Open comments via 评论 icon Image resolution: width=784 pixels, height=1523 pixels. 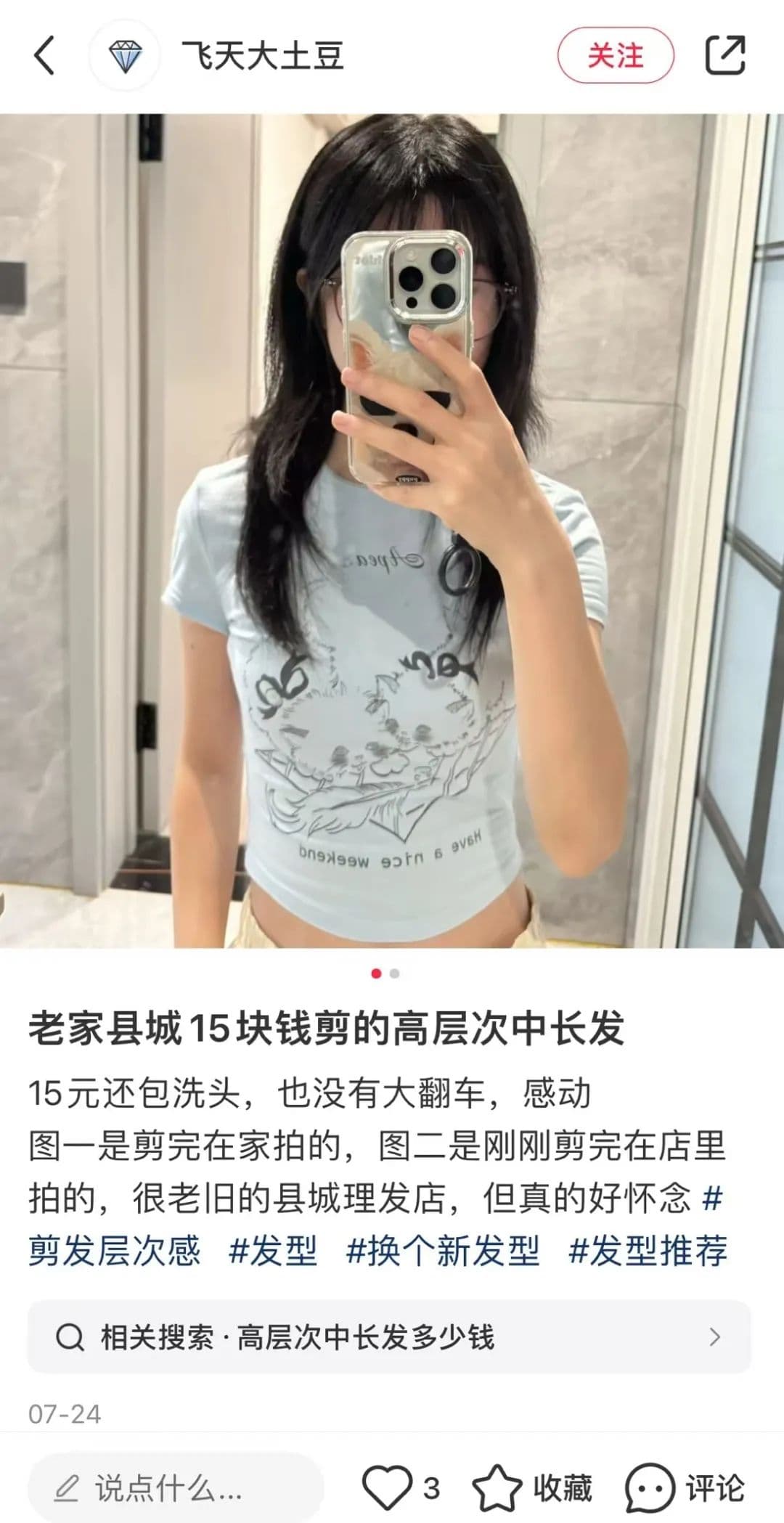650,1487
